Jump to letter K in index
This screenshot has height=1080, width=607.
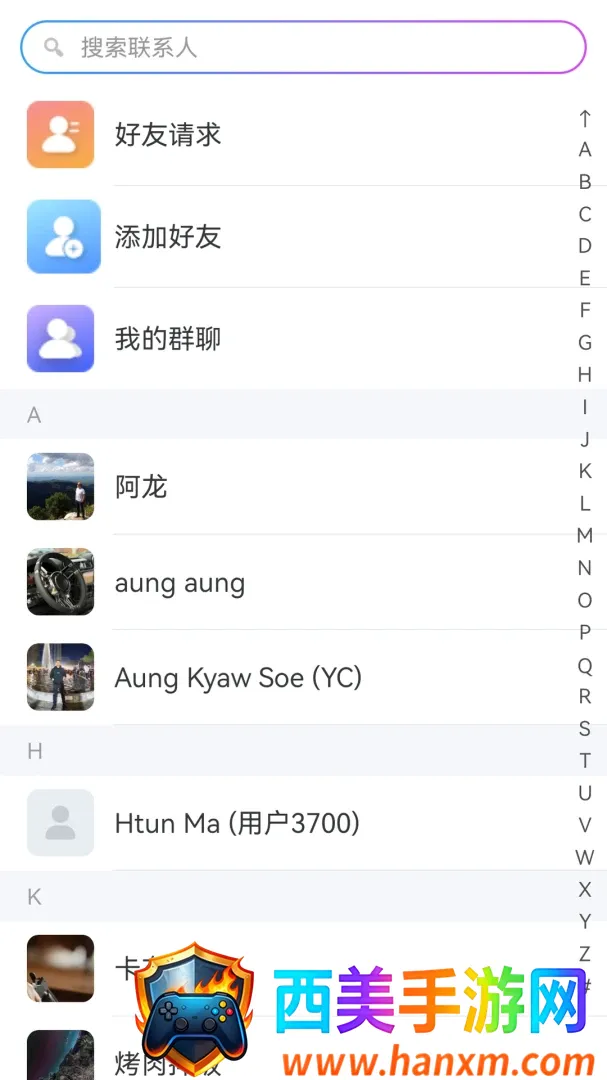585,471
